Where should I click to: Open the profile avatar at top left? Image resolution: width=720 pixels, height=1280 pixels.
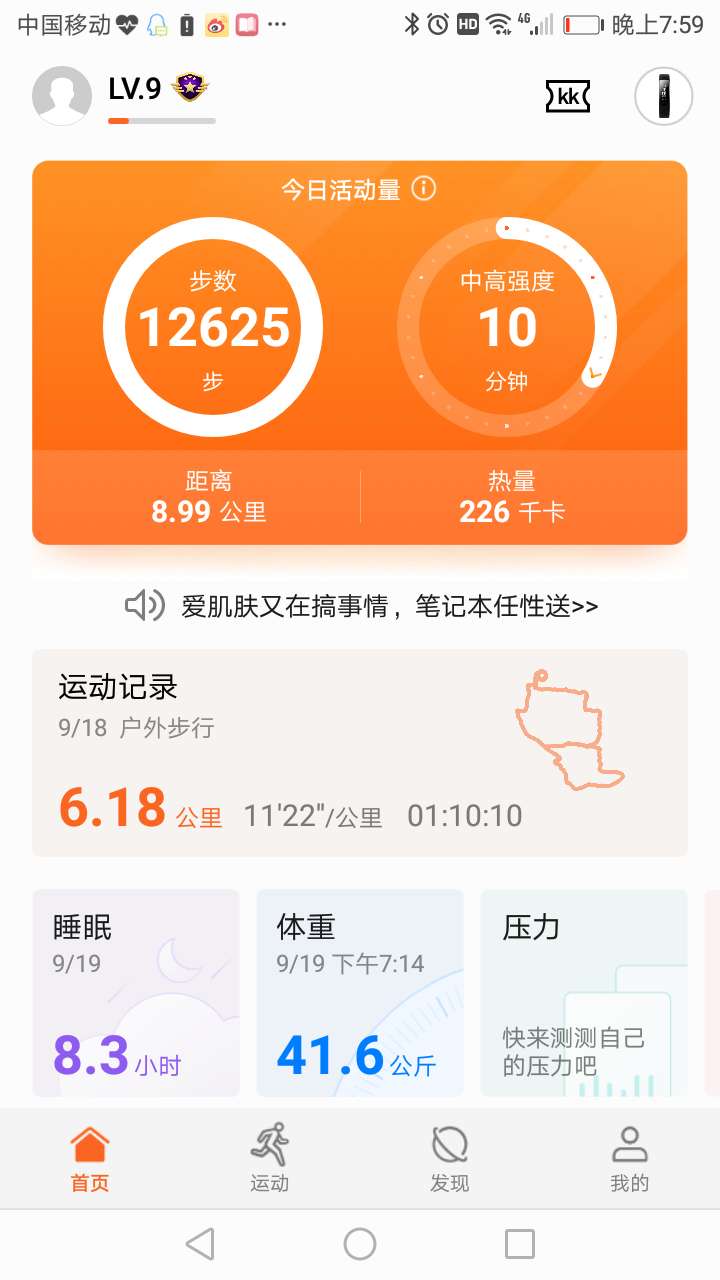pos(62,97)
